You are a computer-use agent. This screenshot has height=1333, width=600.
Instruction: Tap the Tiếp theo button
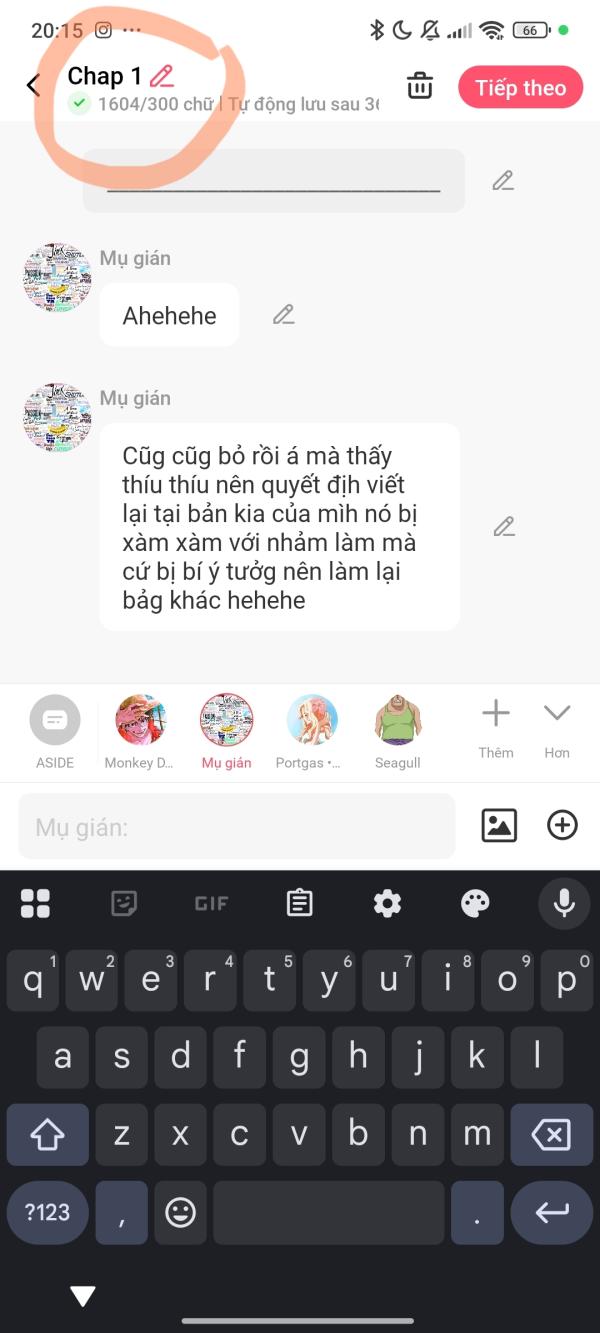click(x=520, y=87)
